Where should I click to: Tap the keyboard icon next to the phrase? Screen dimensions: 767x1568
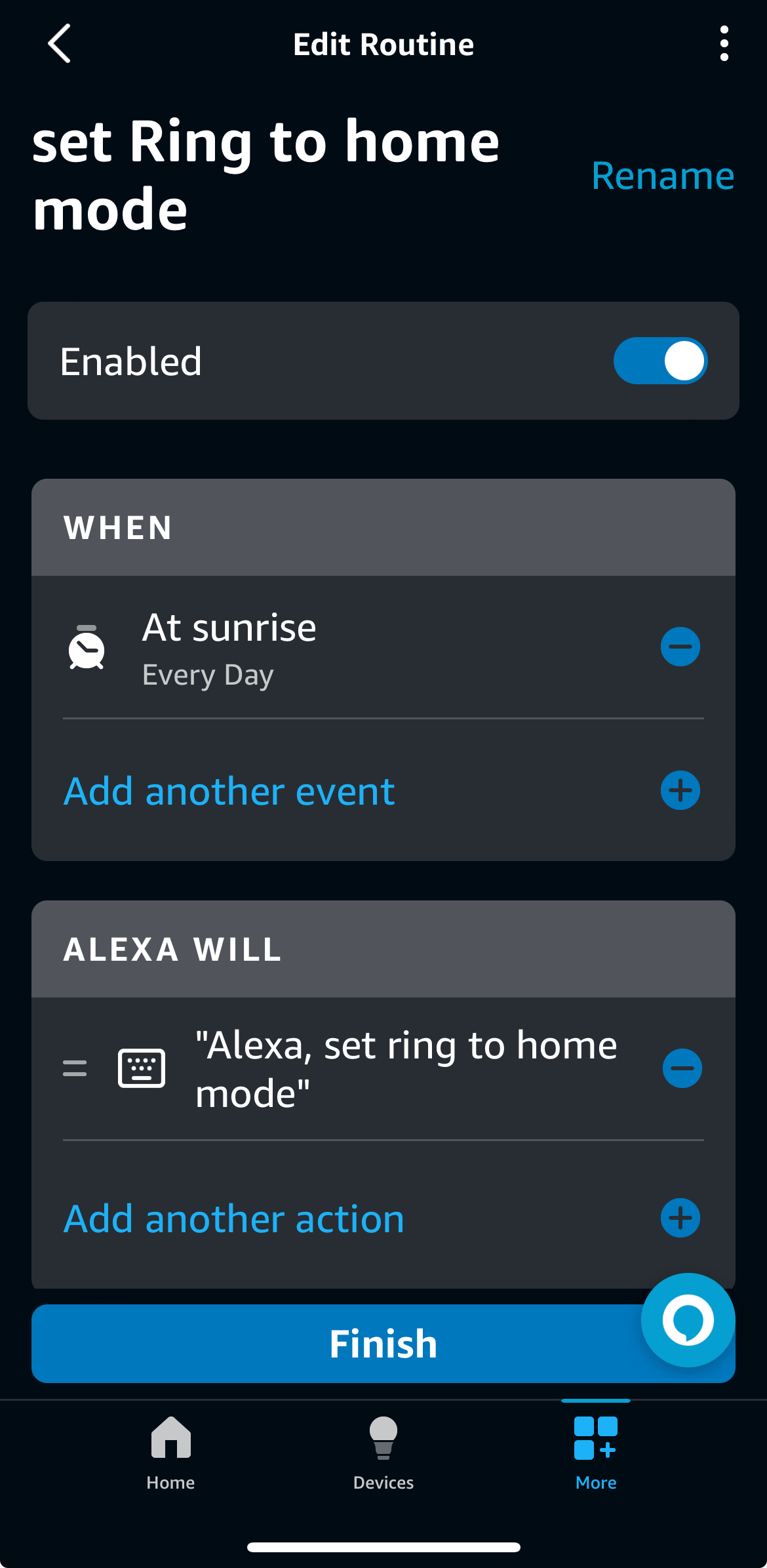[143, 1068]
